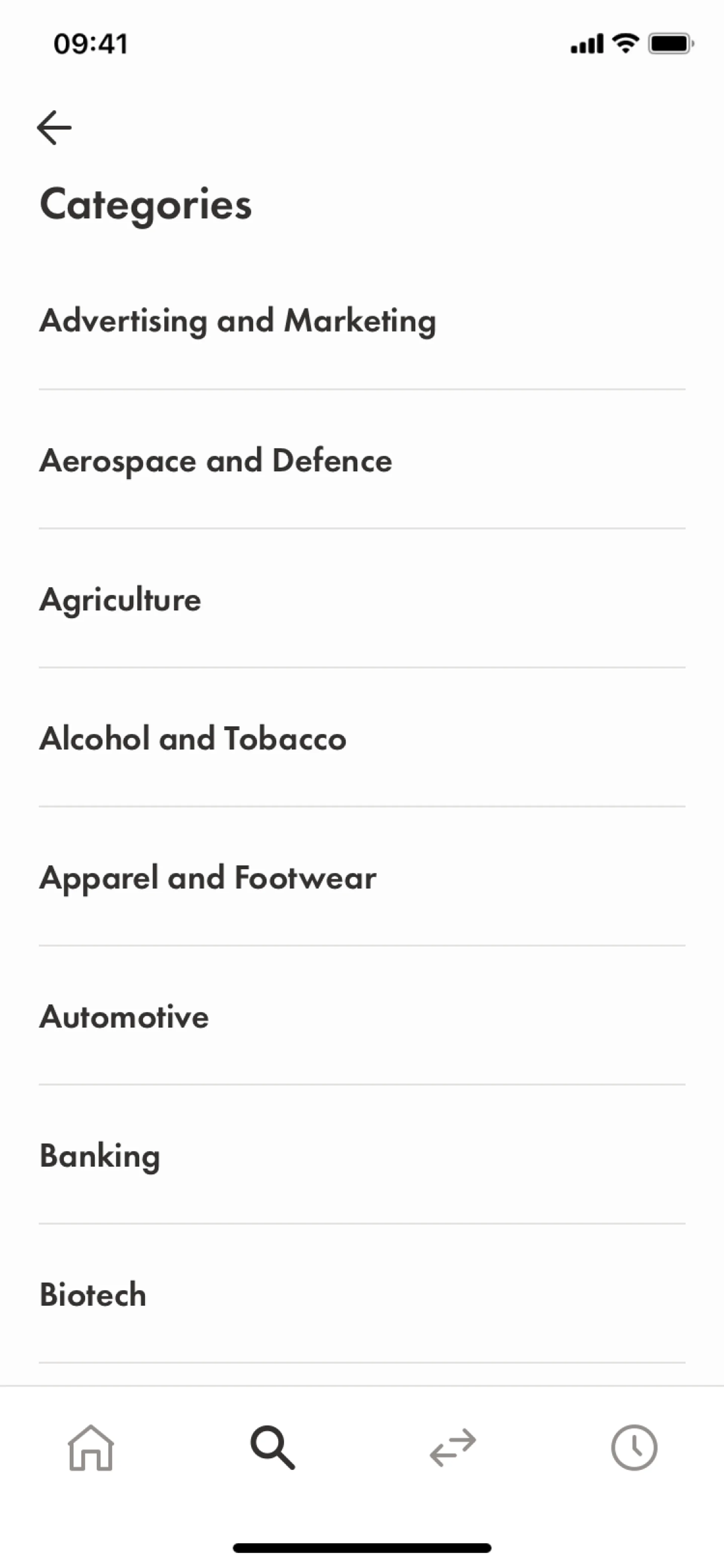This screenshot has width=724, height=1568.
Task: Open the Banking category
Action: click(x=100, y=1155)
